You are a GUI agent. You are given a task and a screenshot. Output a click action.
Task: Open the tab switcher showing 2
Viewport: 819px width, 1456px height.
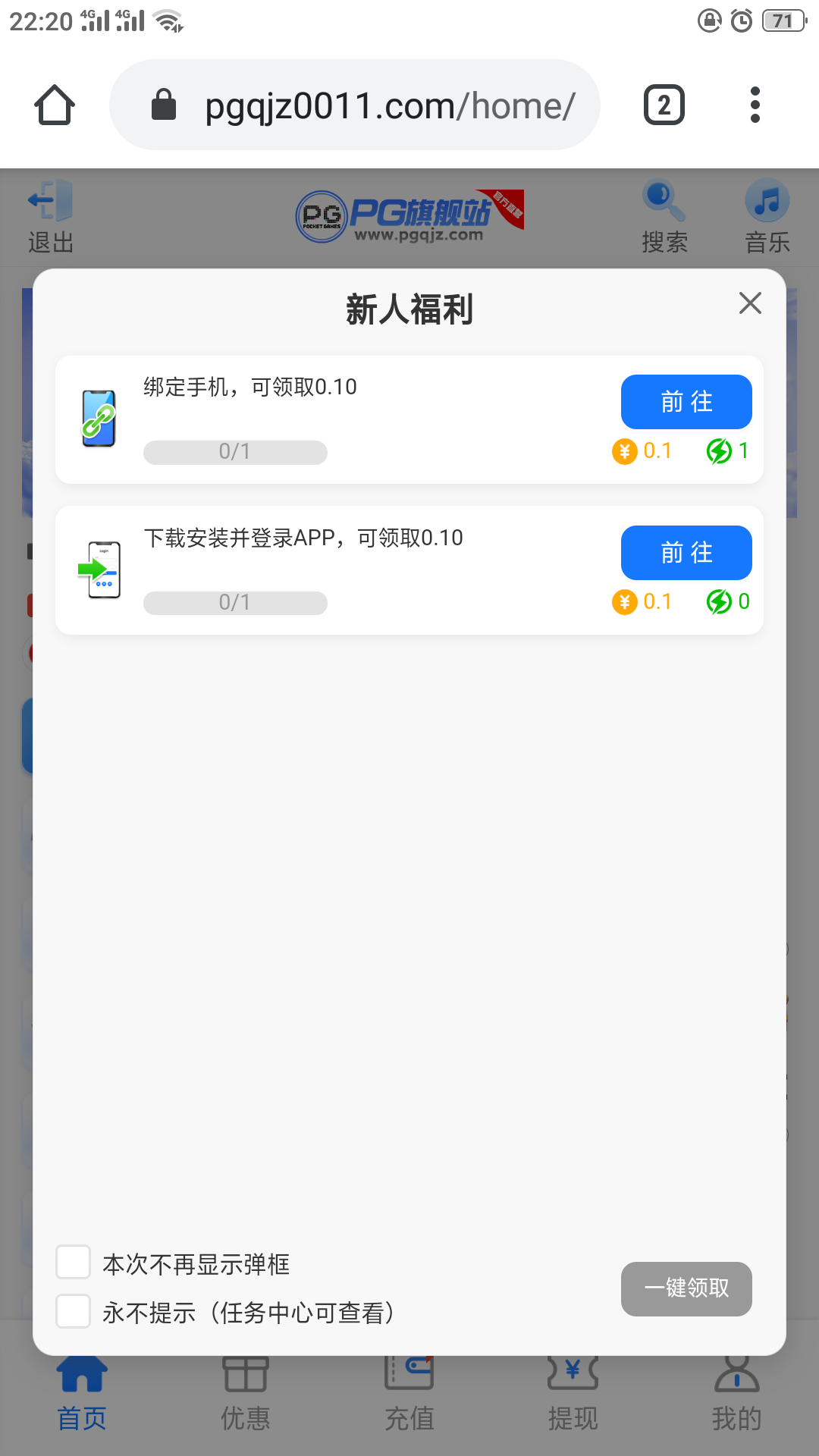(x=663, y=104)
